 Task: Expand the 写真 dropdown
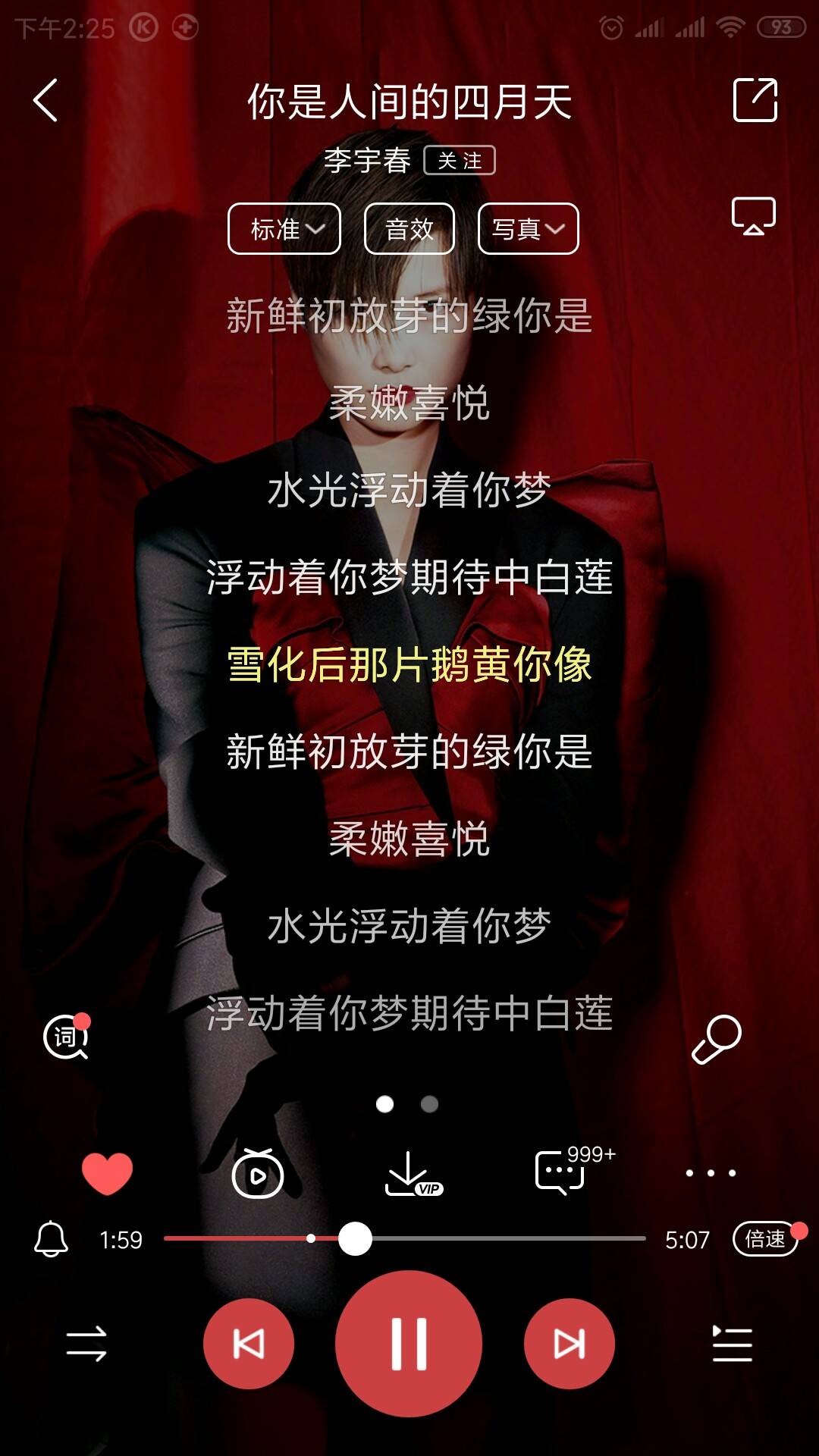[528, 229]
